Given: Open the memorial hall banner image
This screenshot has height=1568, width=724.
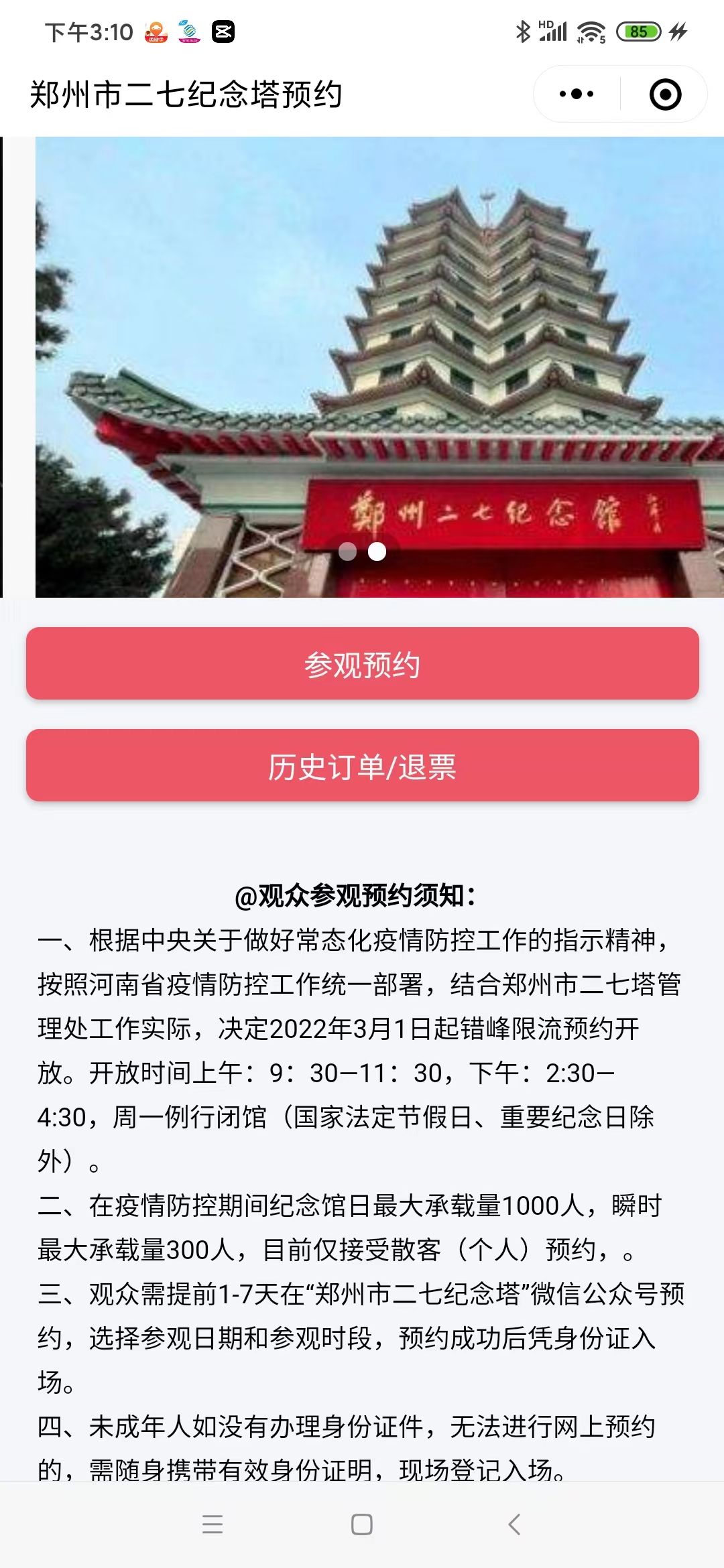Looking at the screenshot, I should (379, 367).
